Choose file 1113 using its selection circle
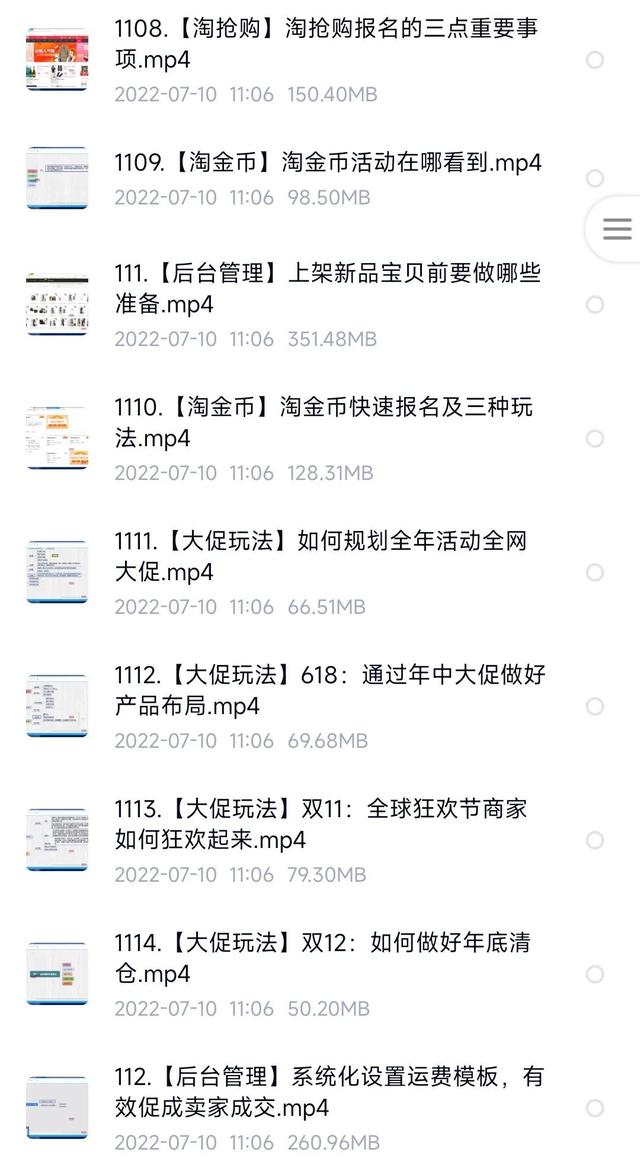The height and width of the screenshot is (1168, 640). (594, 840)
